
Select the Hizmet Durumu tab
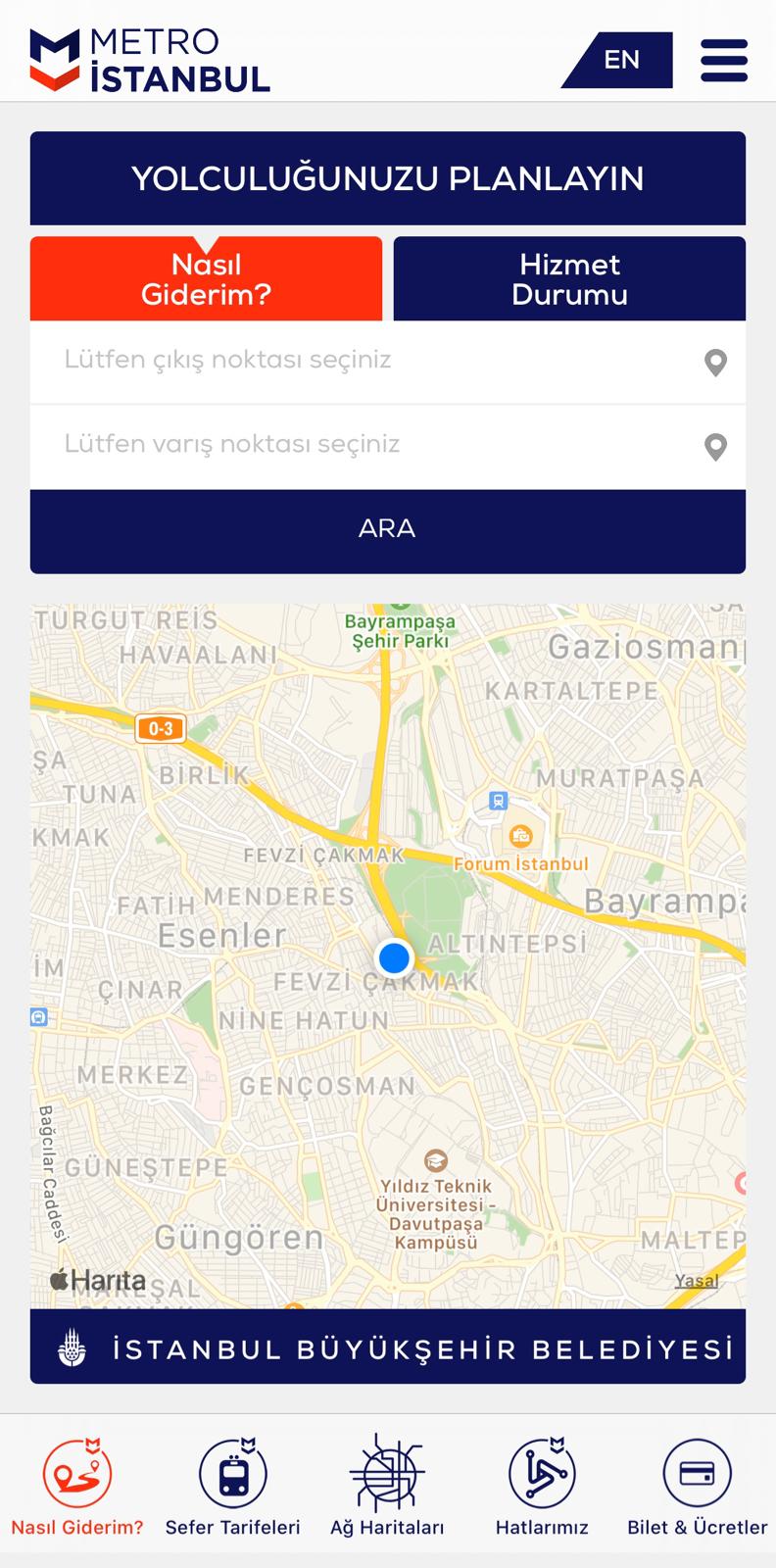pyautogui.click(x=569, y=279)
